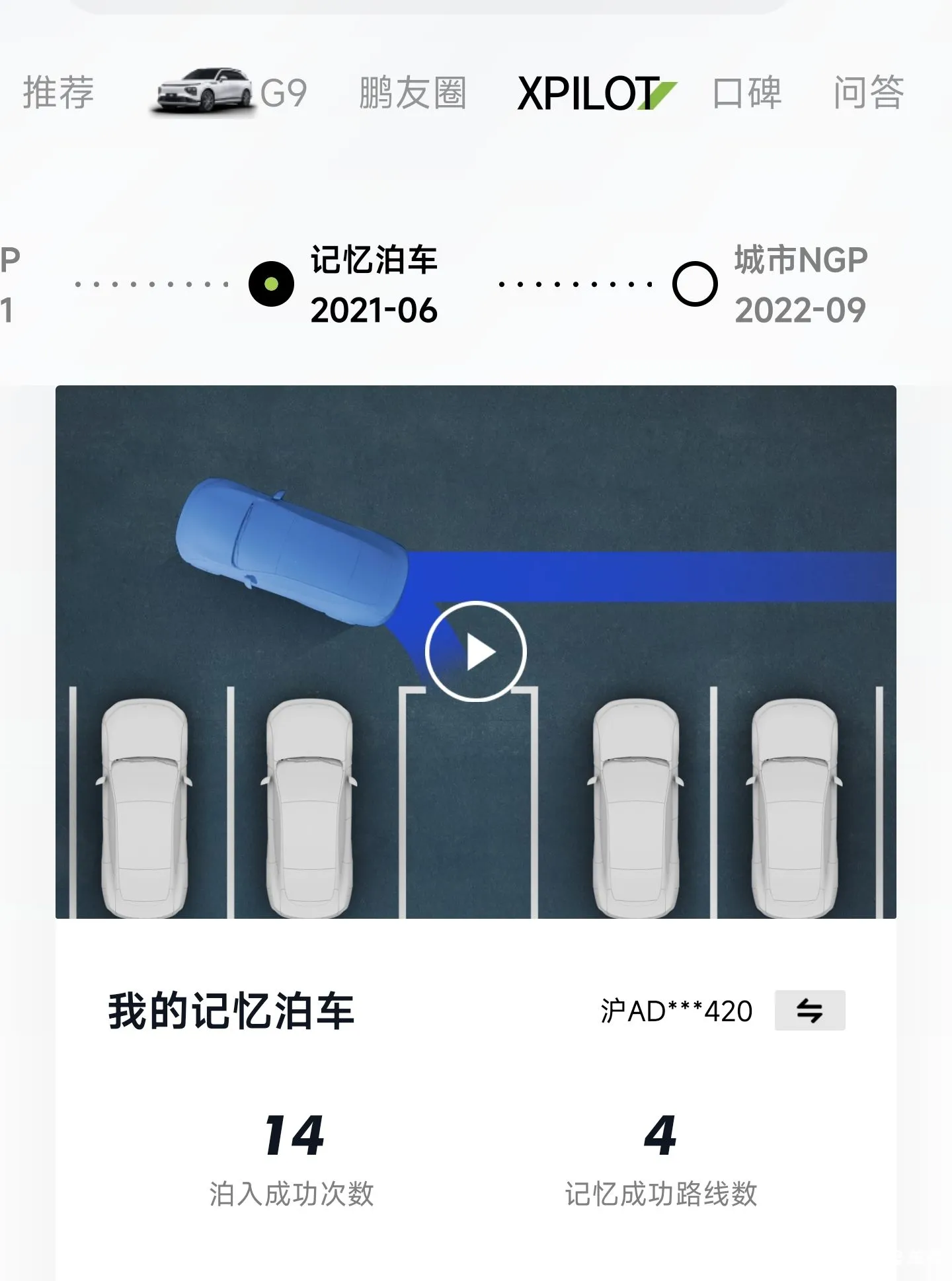Play the memory parking video
The image size is (952, 1281).
pos(475,652)
